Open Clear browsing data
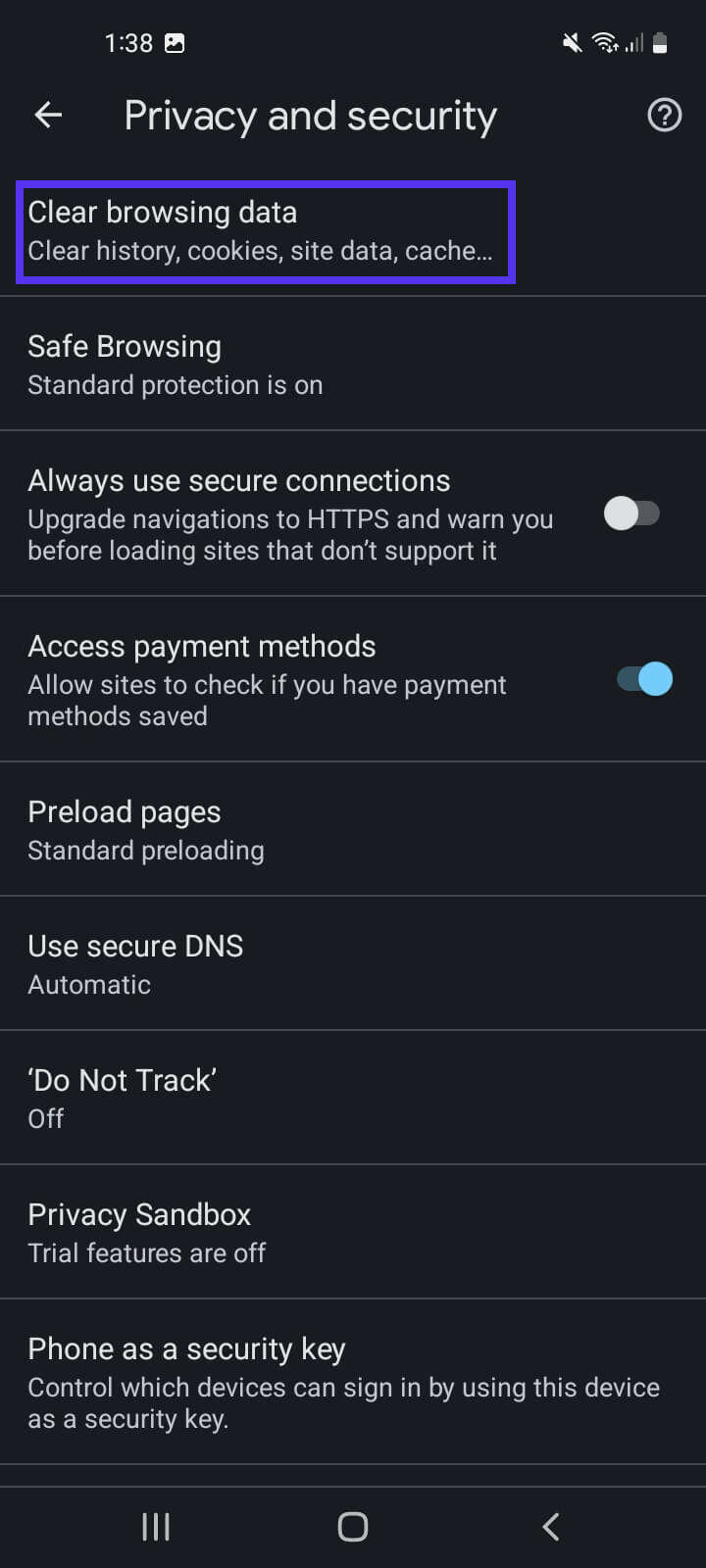Screen dimensions: 706x1568 point(265,231)
